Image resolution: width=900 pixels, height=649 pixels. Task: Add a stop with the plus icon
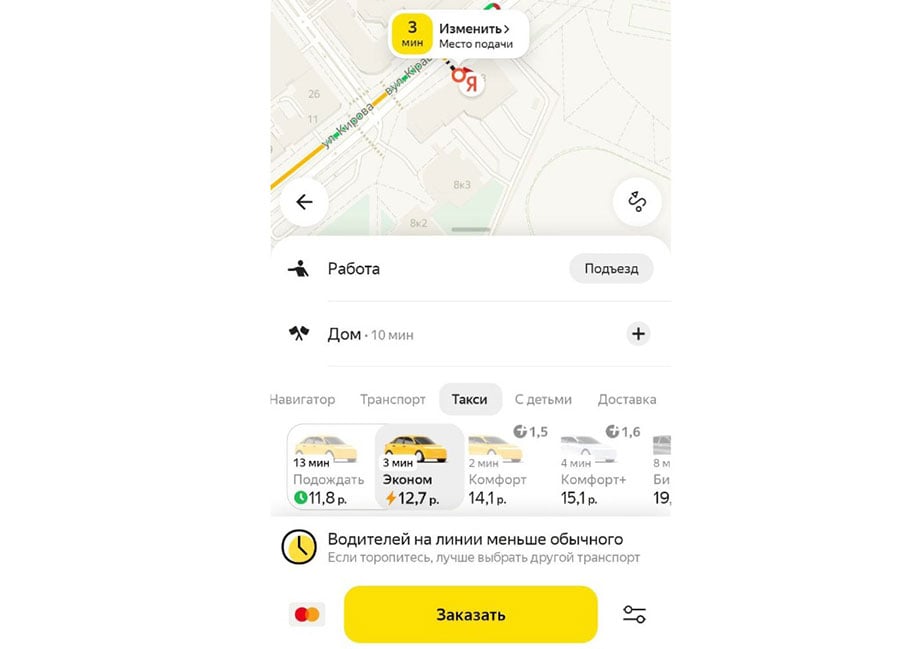(x=638, y=334)
